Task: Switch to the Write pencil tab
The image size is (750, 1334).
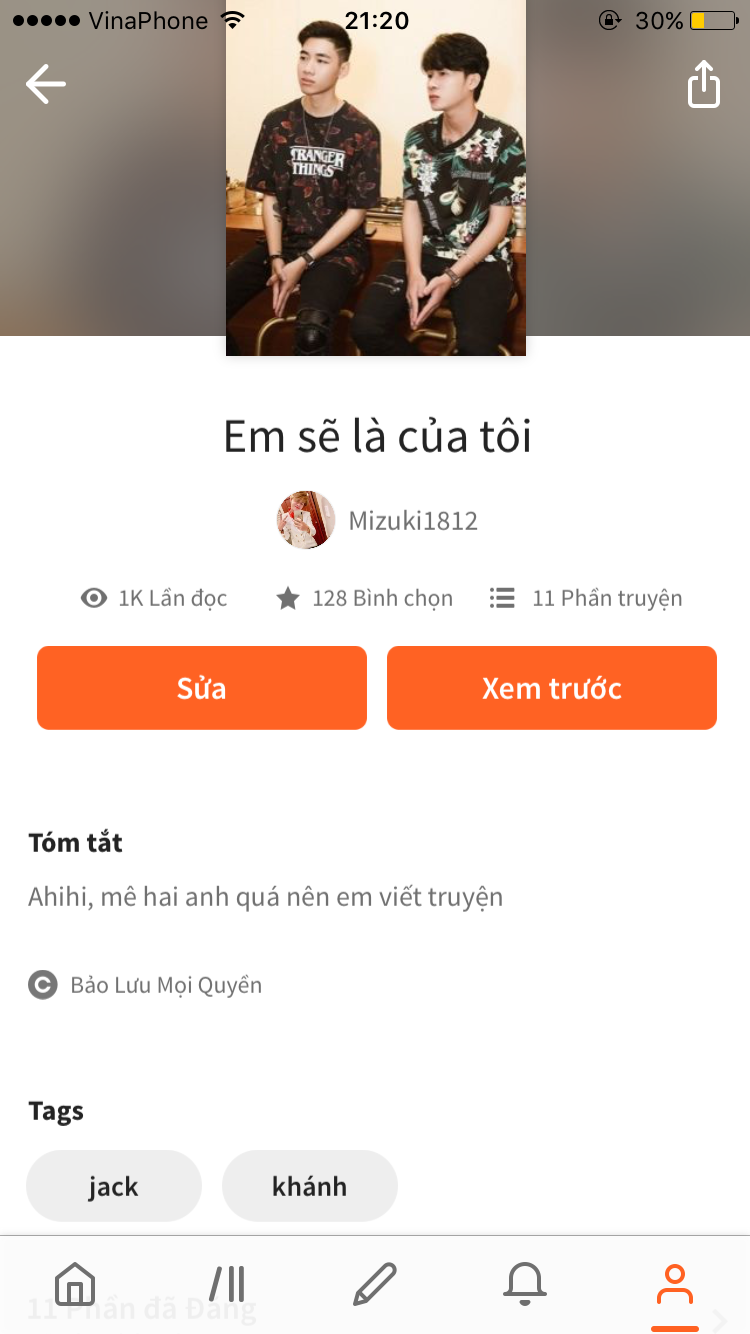Action: 375,1284
